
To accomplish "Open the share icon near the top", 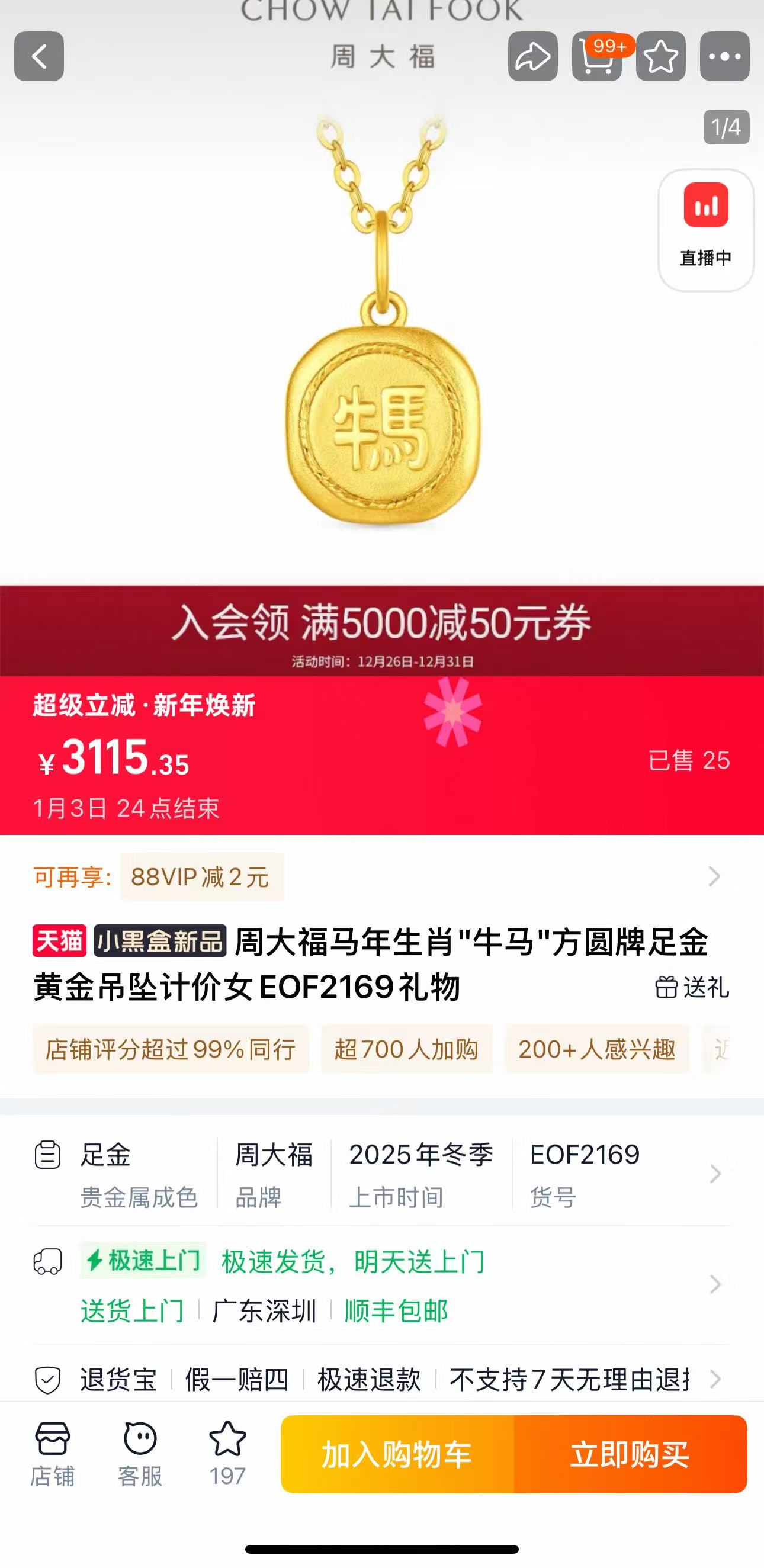I will tap(534, 57).
